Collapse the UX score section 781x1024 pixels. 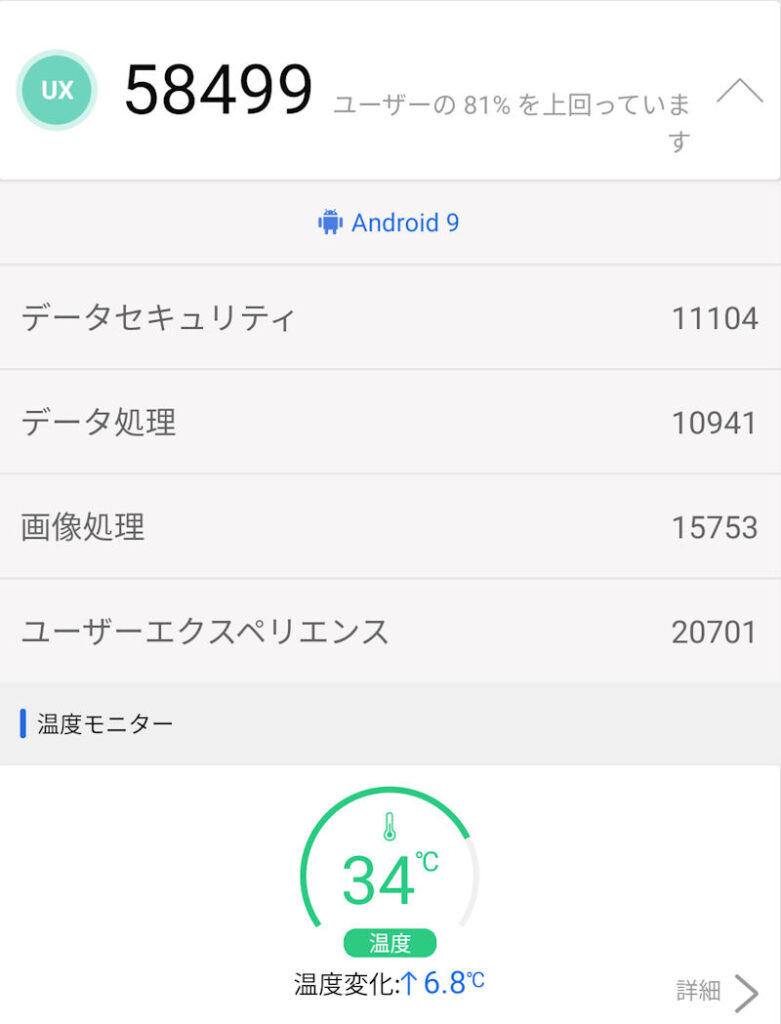coord(740,92)
